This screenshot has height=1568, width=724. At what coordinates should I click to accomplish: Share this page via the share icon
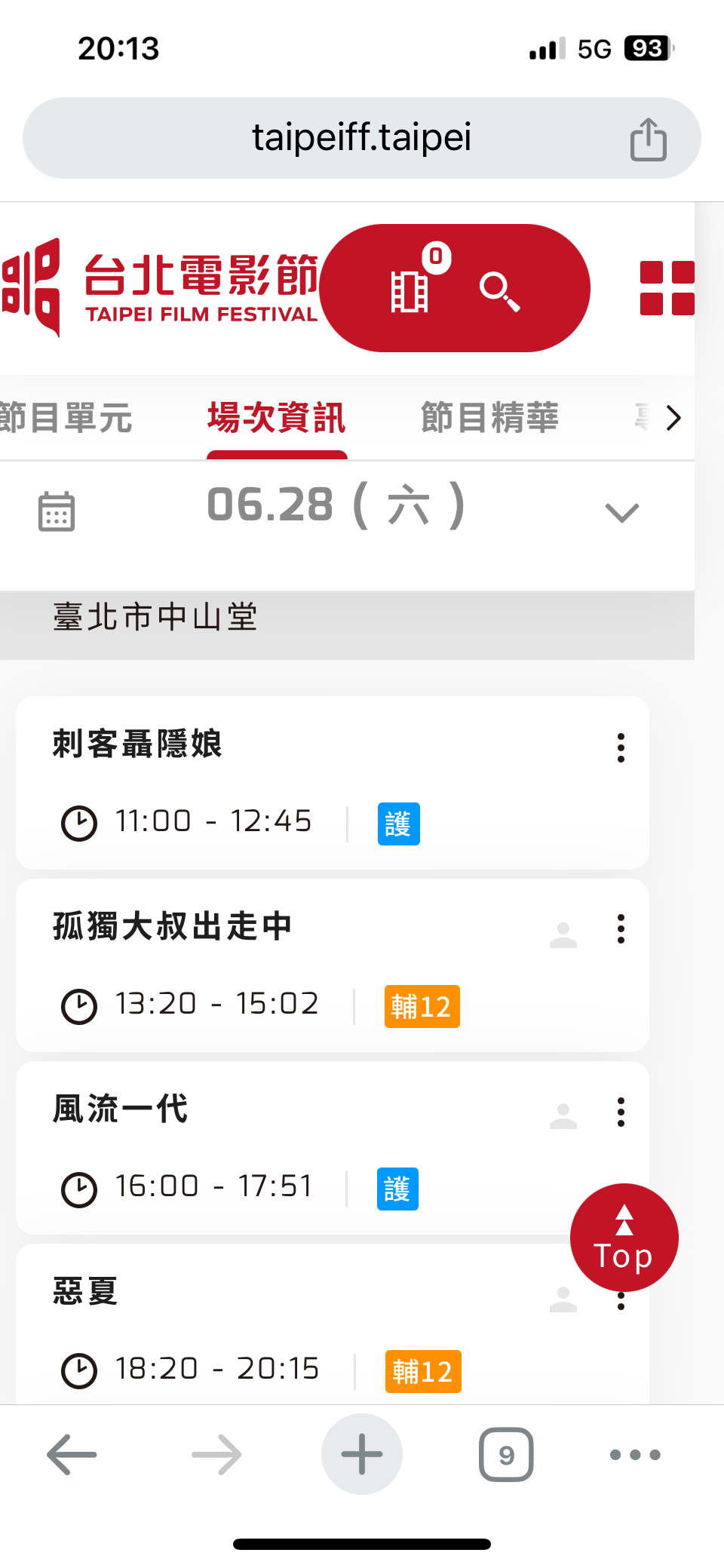649,139
